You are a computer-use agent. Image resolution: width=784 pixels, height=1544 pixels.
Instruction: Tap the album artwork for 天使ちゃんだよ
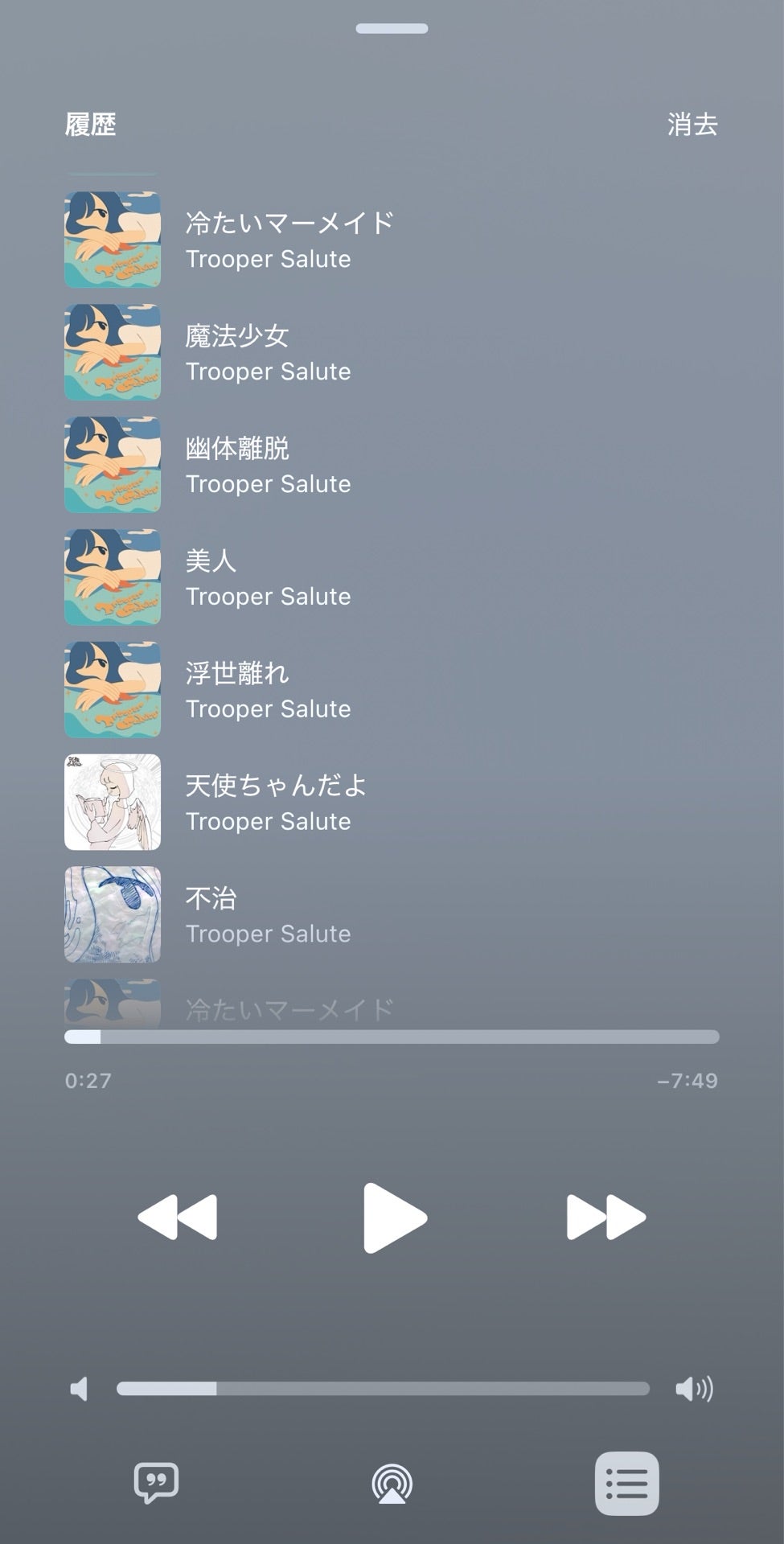tap(113, 802)
